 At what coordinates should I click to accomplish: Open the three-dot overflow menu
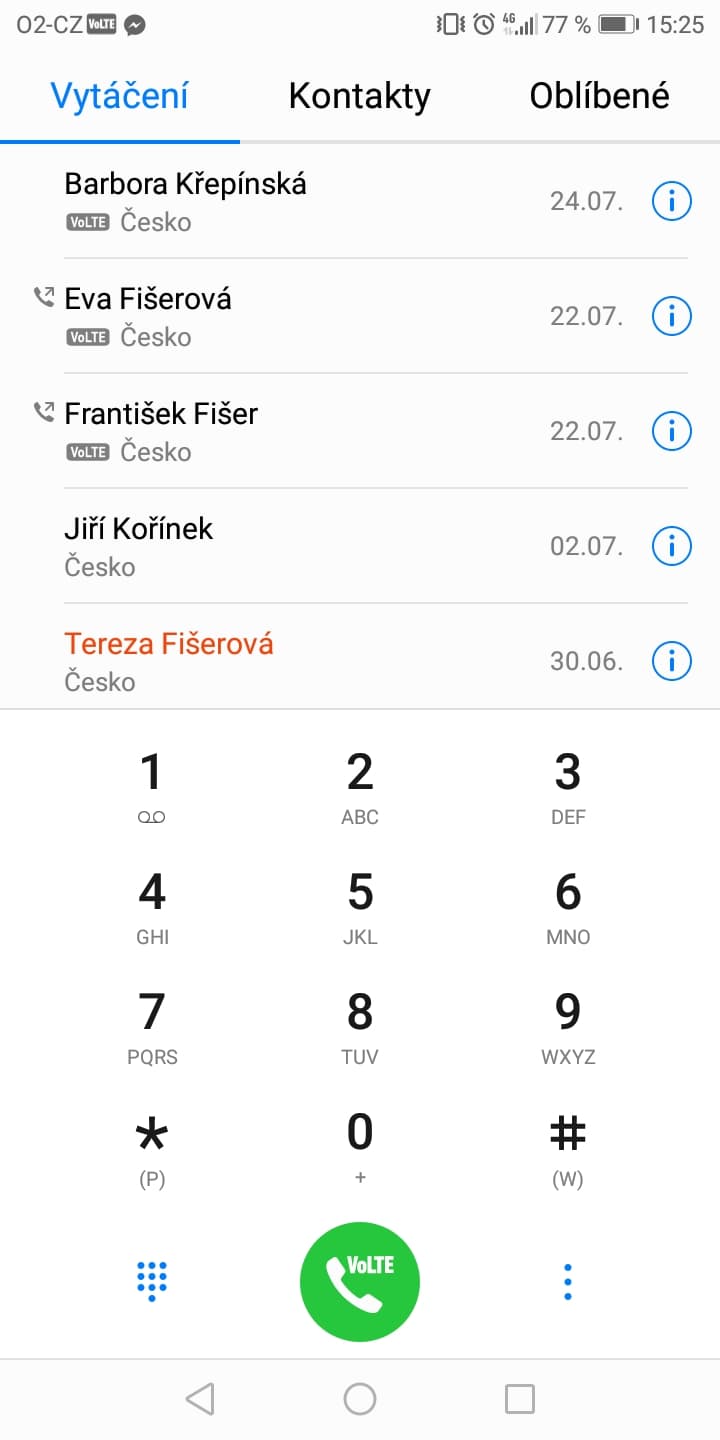(567, 1281)
